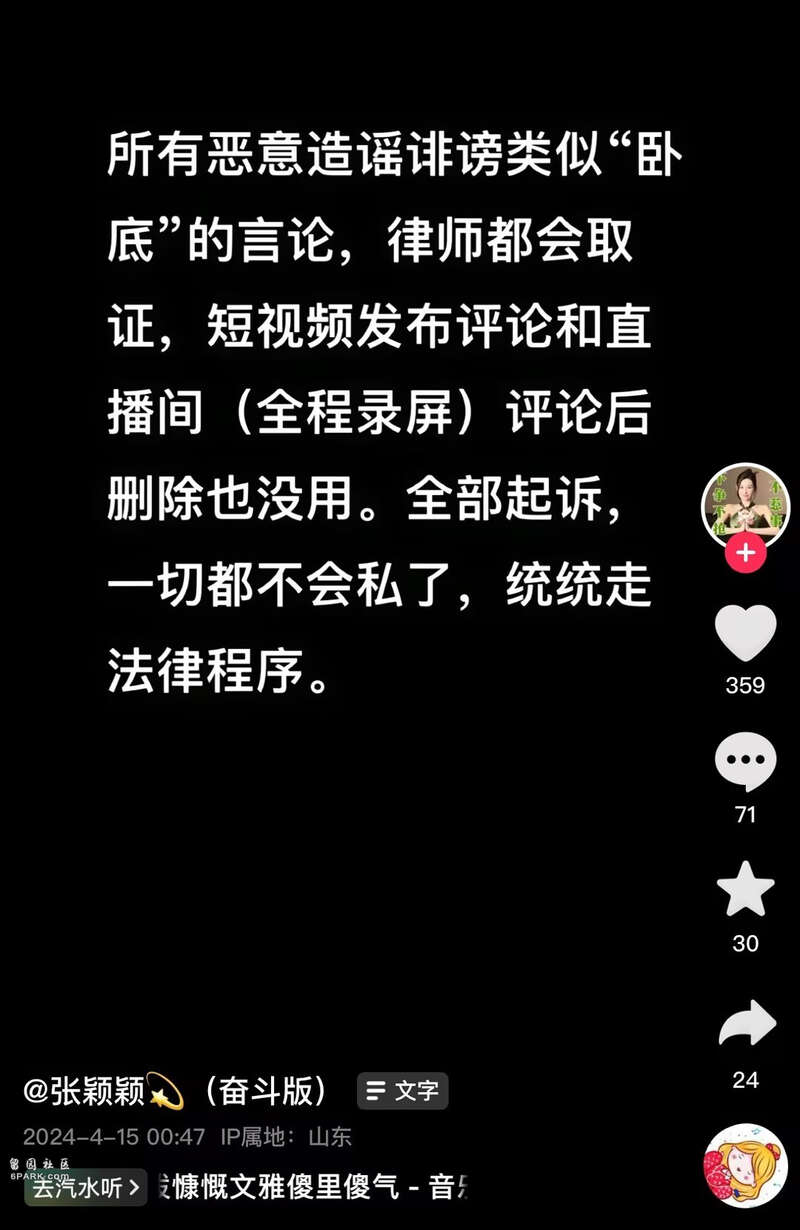The height and width of the screenshot is (1230, 800).
Task: Open the spinning music disc
Action: pos(745,1166)
